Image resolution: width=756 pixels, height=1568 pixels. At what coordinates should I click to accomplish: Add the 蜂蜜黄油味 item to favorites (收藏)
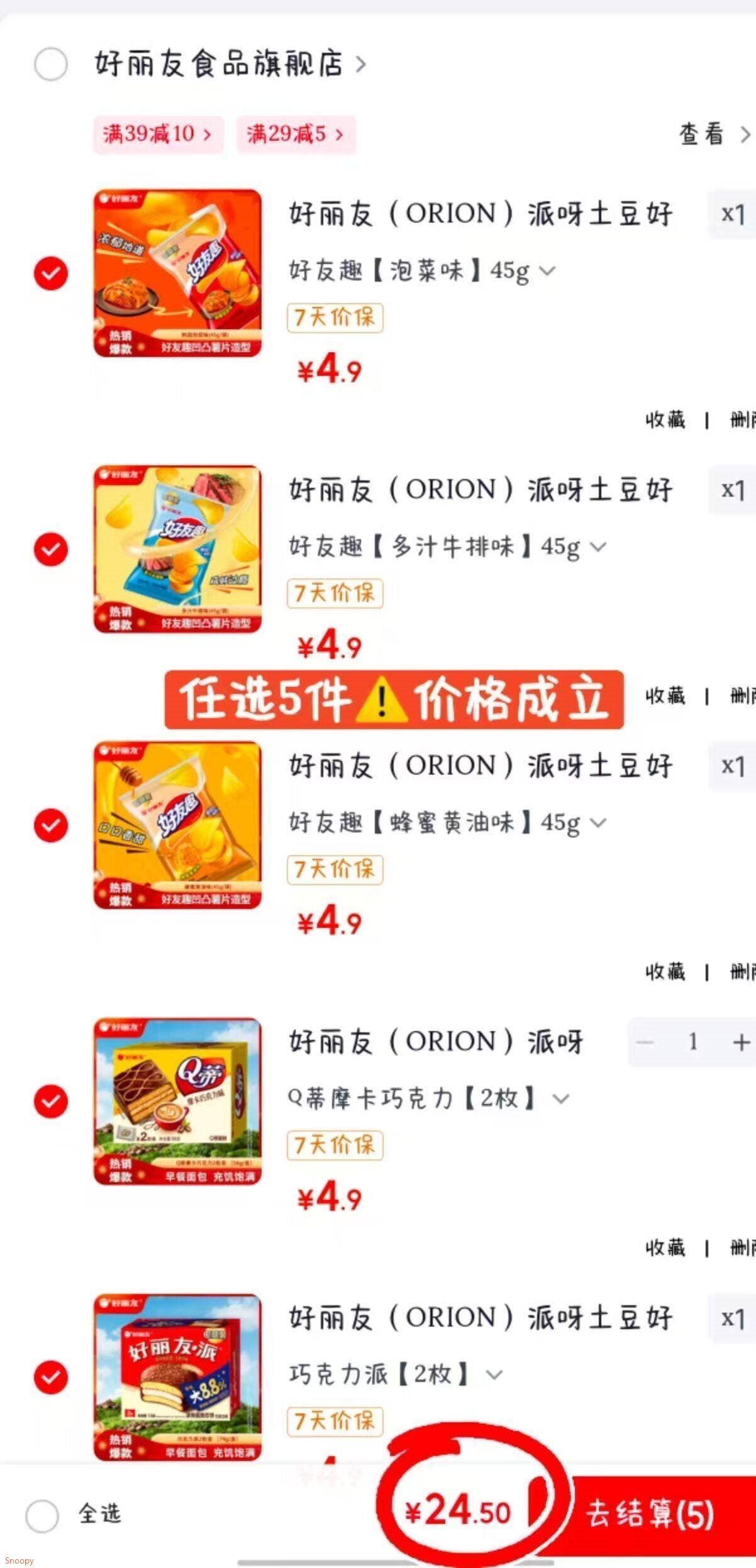[665, 972]
